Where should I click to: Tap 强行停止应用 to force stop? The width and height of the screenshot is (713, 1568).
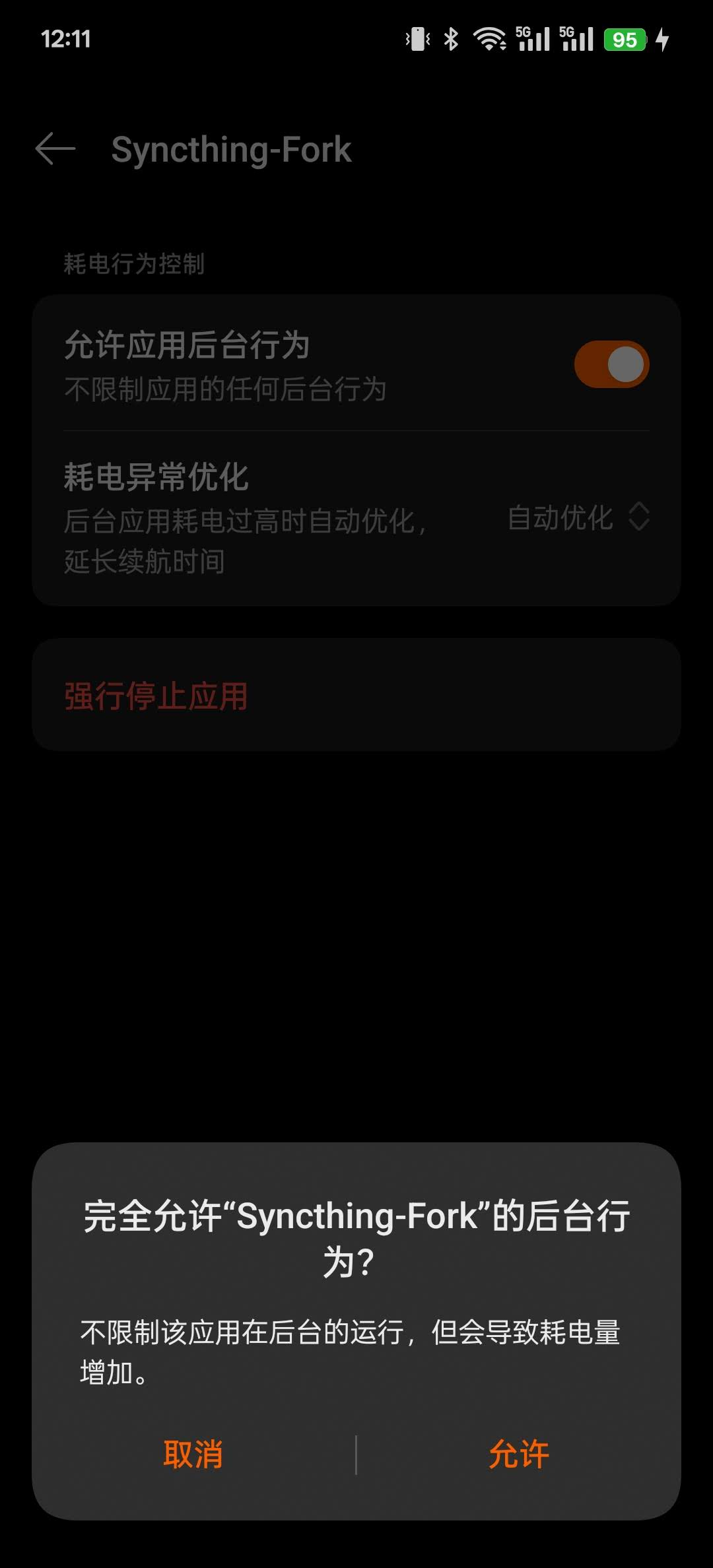point(156,696)
